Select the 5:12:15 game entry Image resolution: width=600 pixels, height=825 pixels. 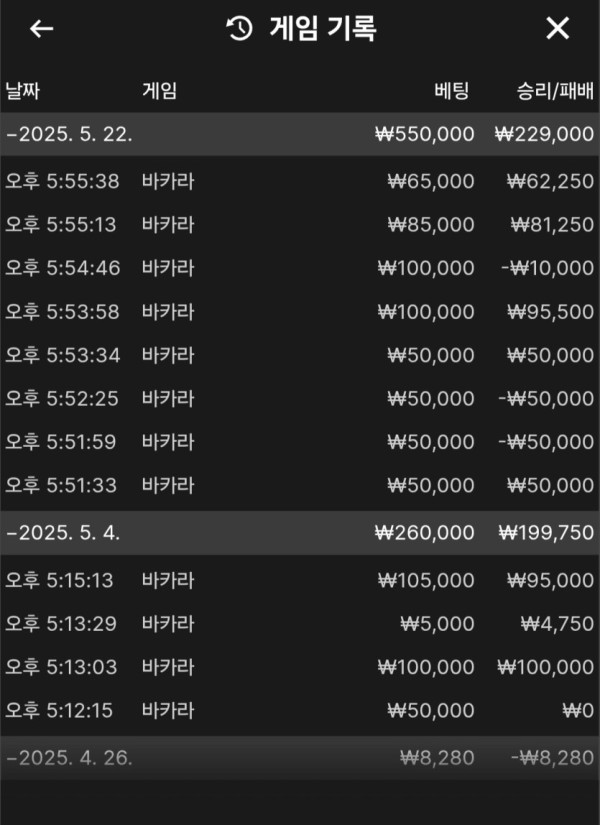300,711
